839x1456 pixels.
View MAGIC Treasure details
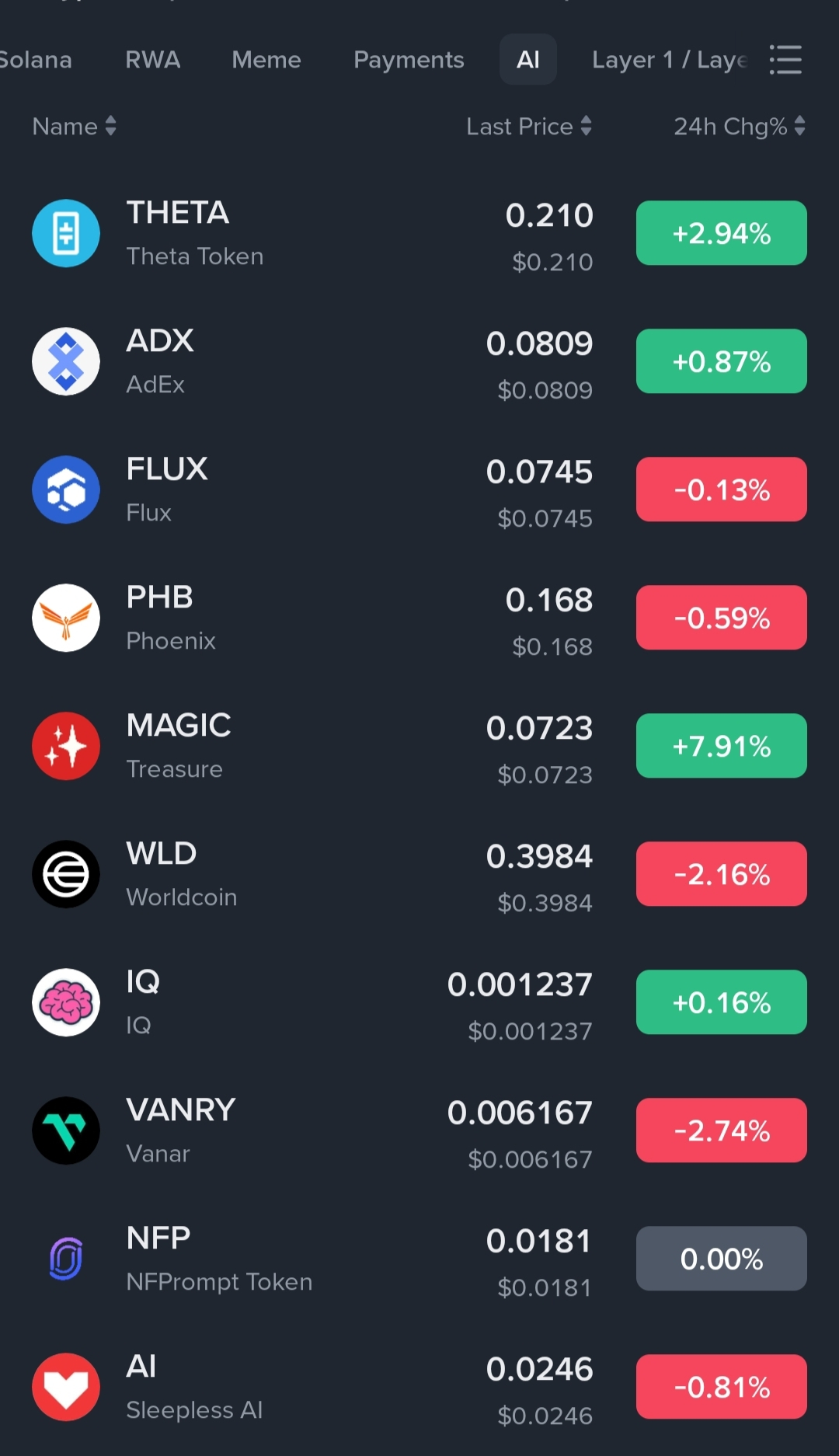pyautogui.click(x=311, y=746)
